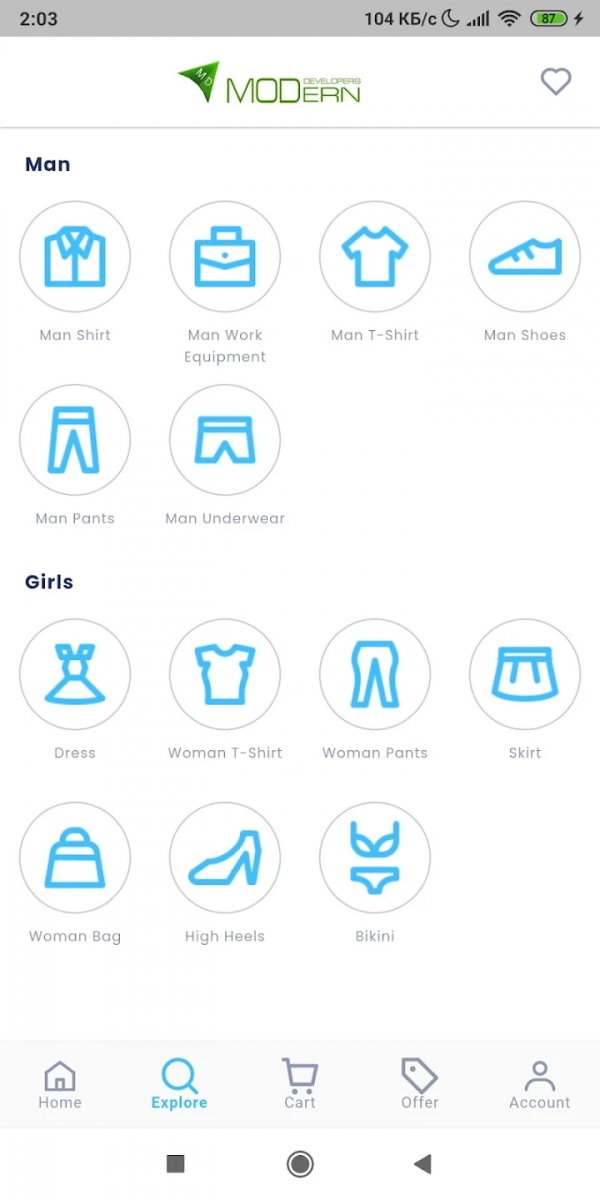Select the Bikini category

click(375, 858)
